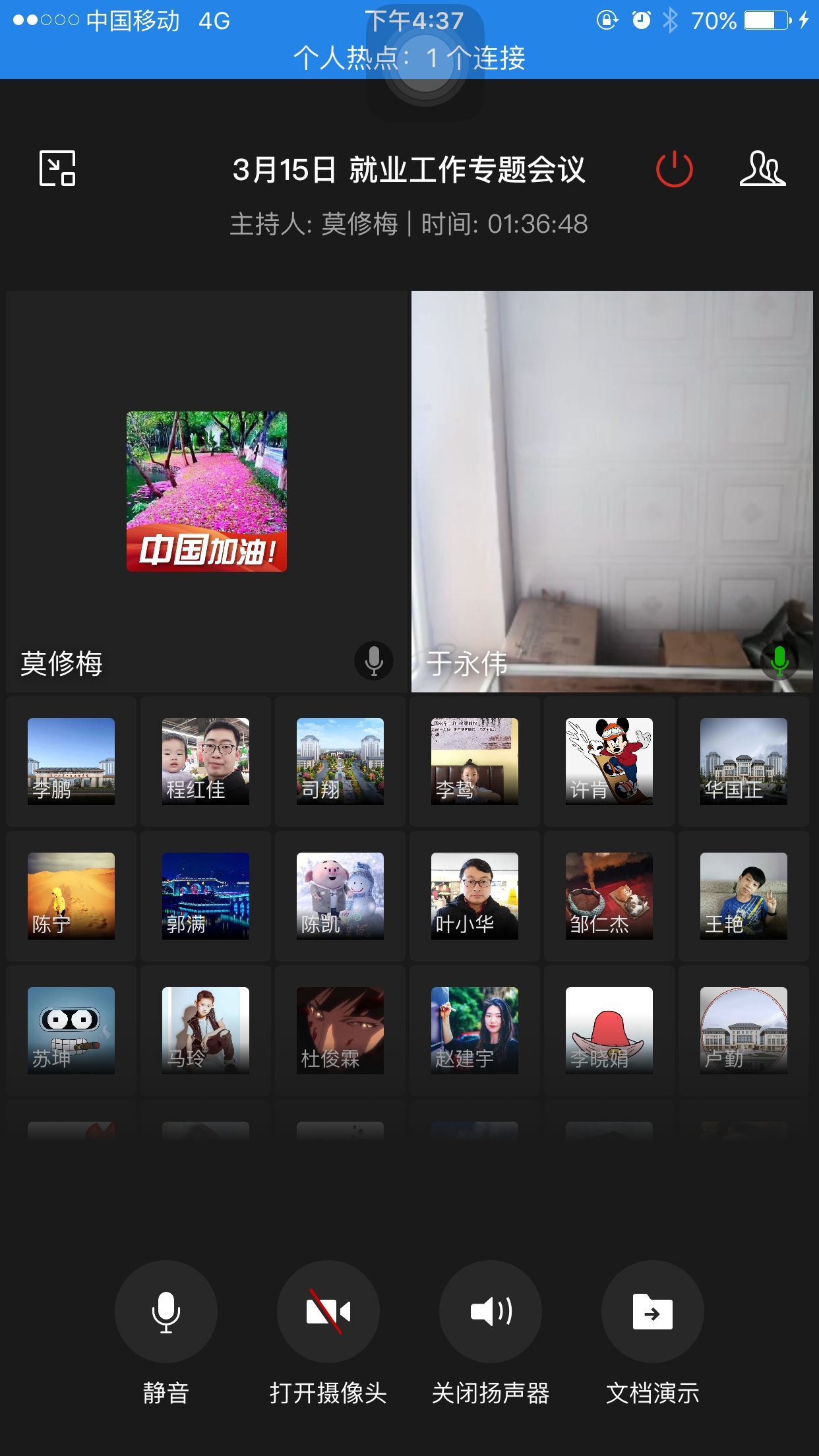Image resolution: width=819 pixels, height=1456 pixels.
Task: End the meeting with the red power icon
Action: click(674, 169)
